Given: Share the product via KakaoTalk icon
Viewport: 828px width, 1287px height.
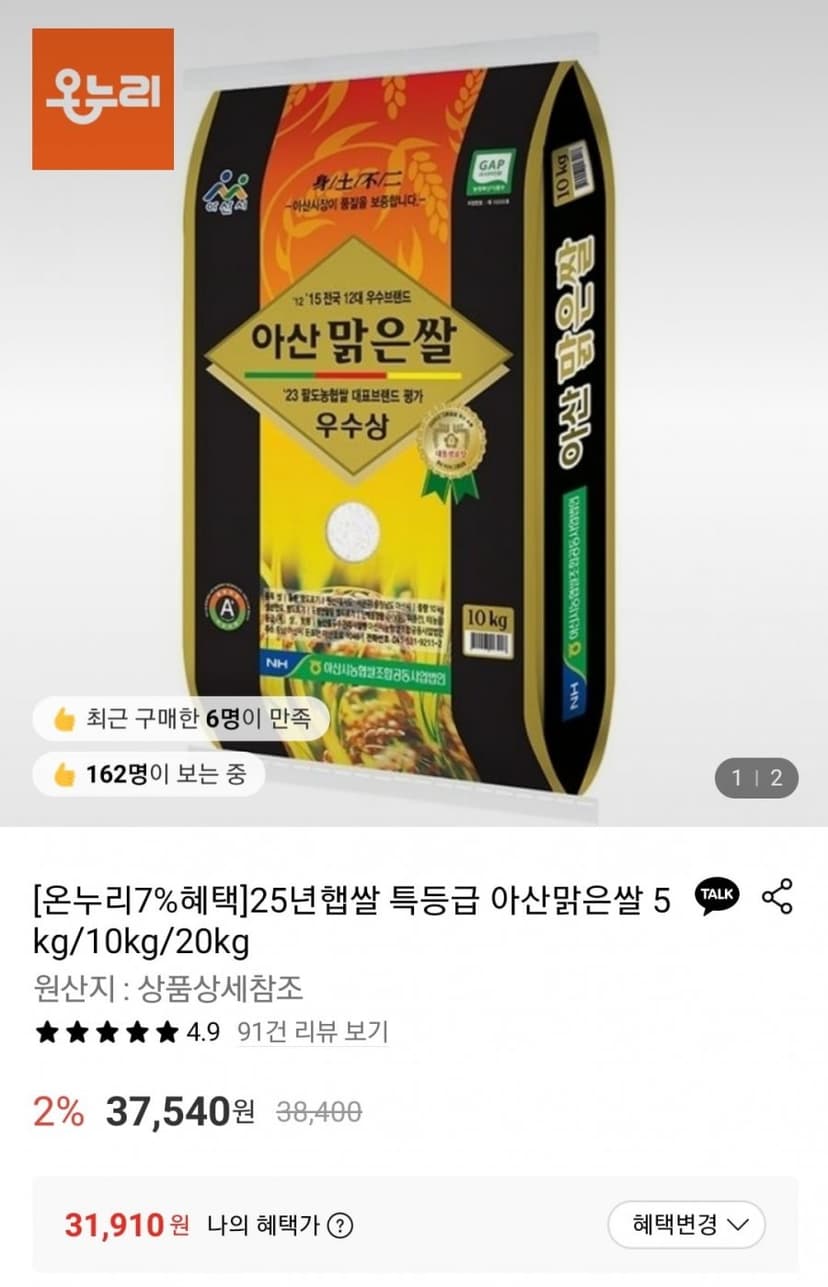Looking at the screenshot, I should (717, 895).
